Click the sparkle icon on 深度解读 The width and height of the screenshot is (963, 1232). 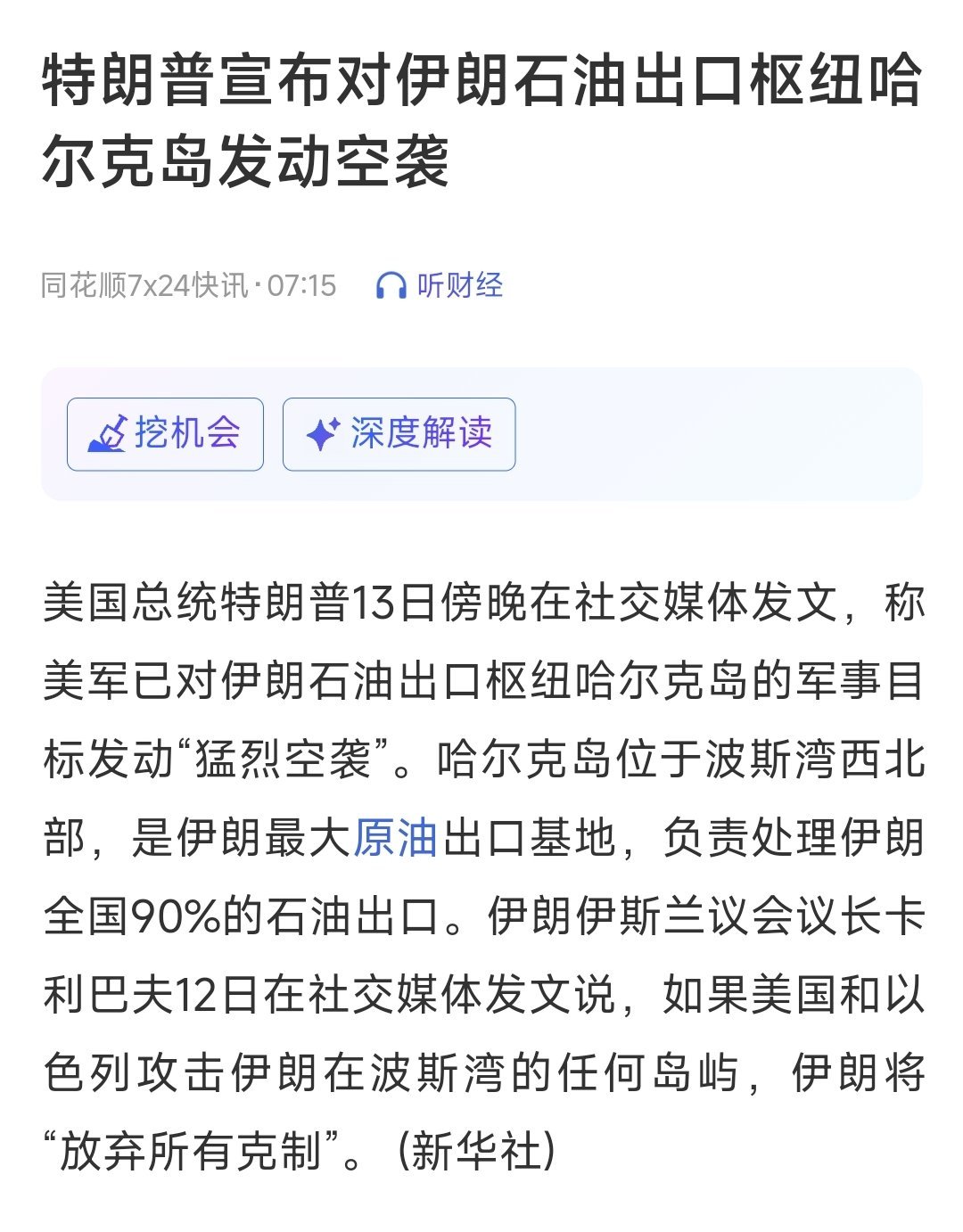(x=323, y=434)
